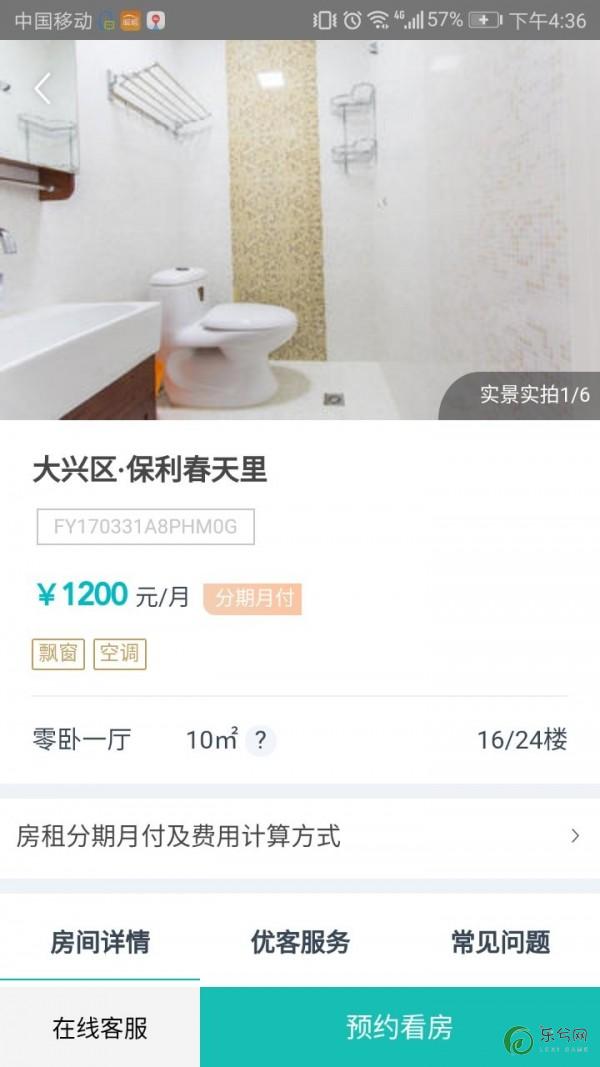Viewport: 600px width, 1067px height.
Task: Book a viewing with 预约看房
Action: point(400,1027)
